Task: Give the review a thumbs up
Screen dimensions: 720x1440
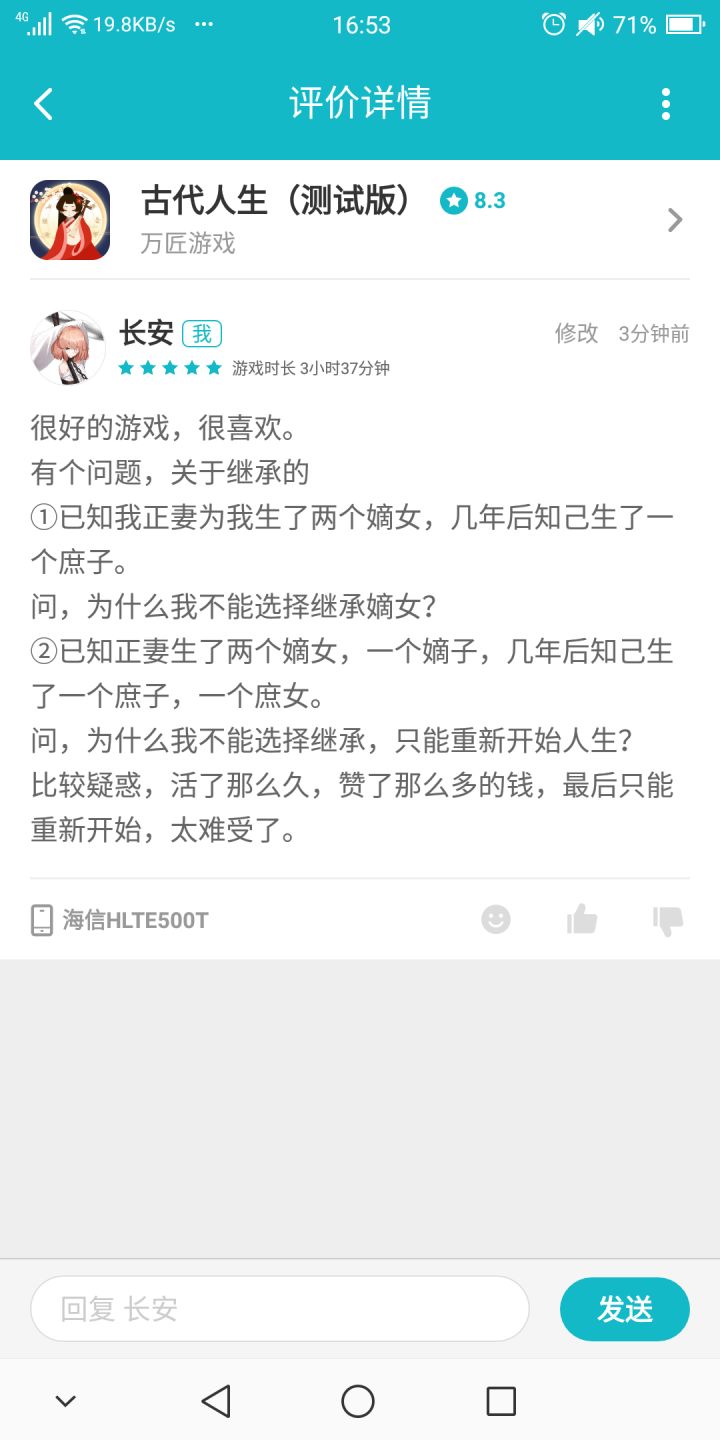Action: click(581, 919)
